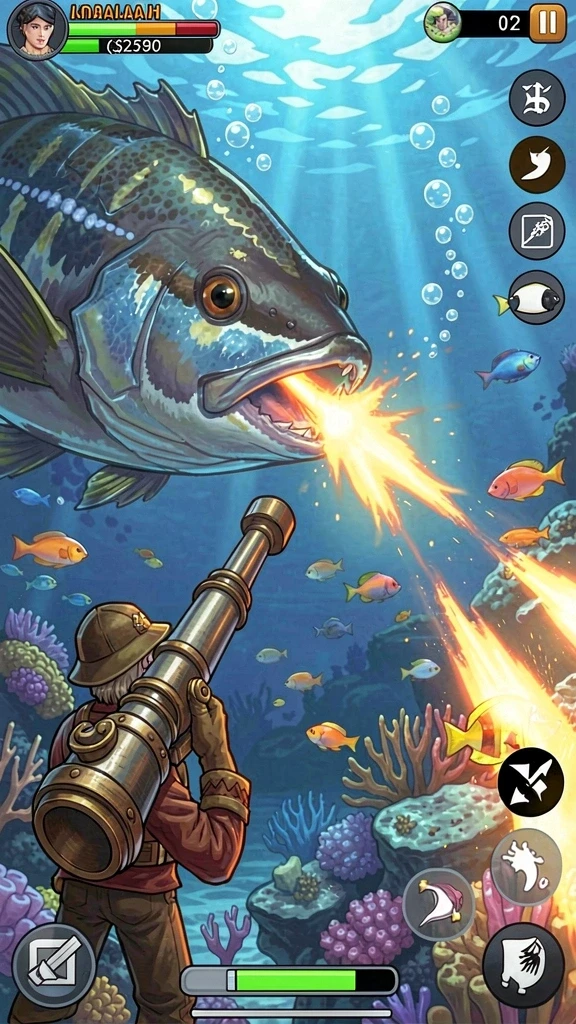The height and width of the screenshot is (1024, 576).
Task: Trigger the claw attack skill button
Action: coord(524,965)
